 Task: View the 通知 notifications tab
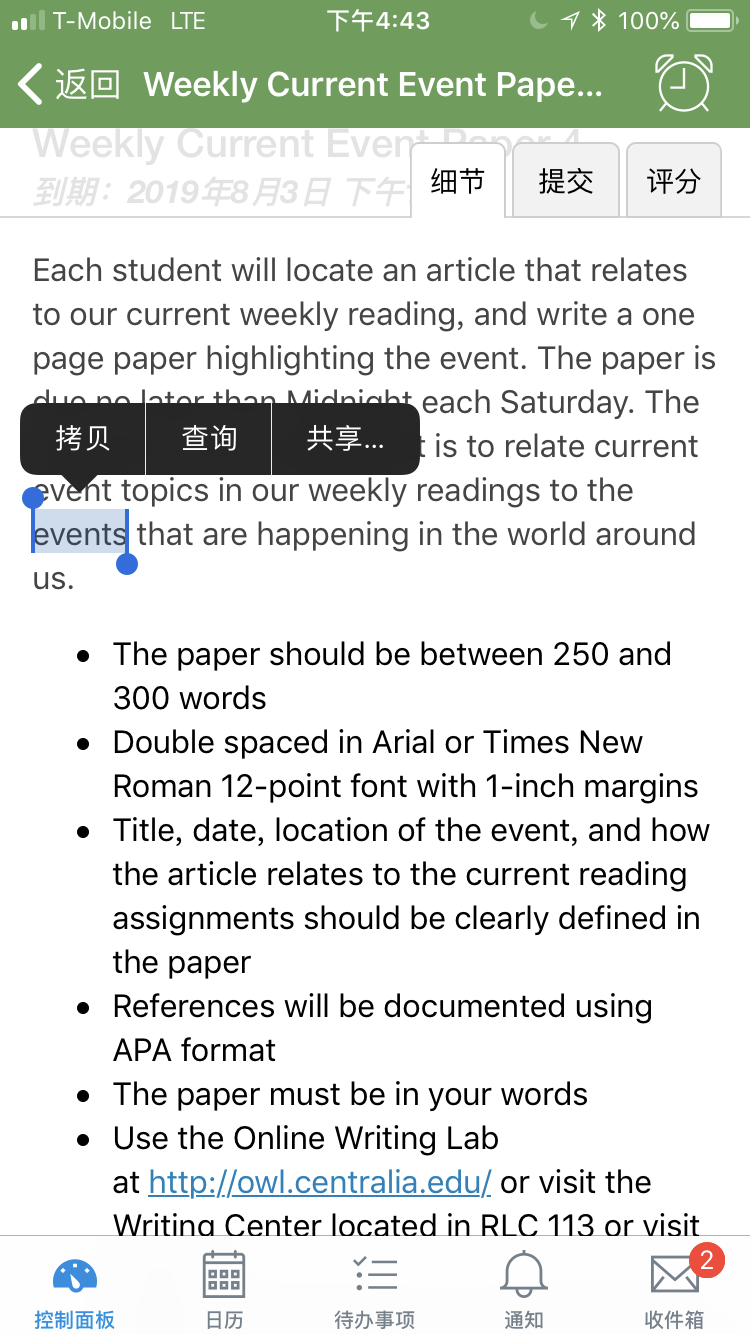tap(524, 1288)
